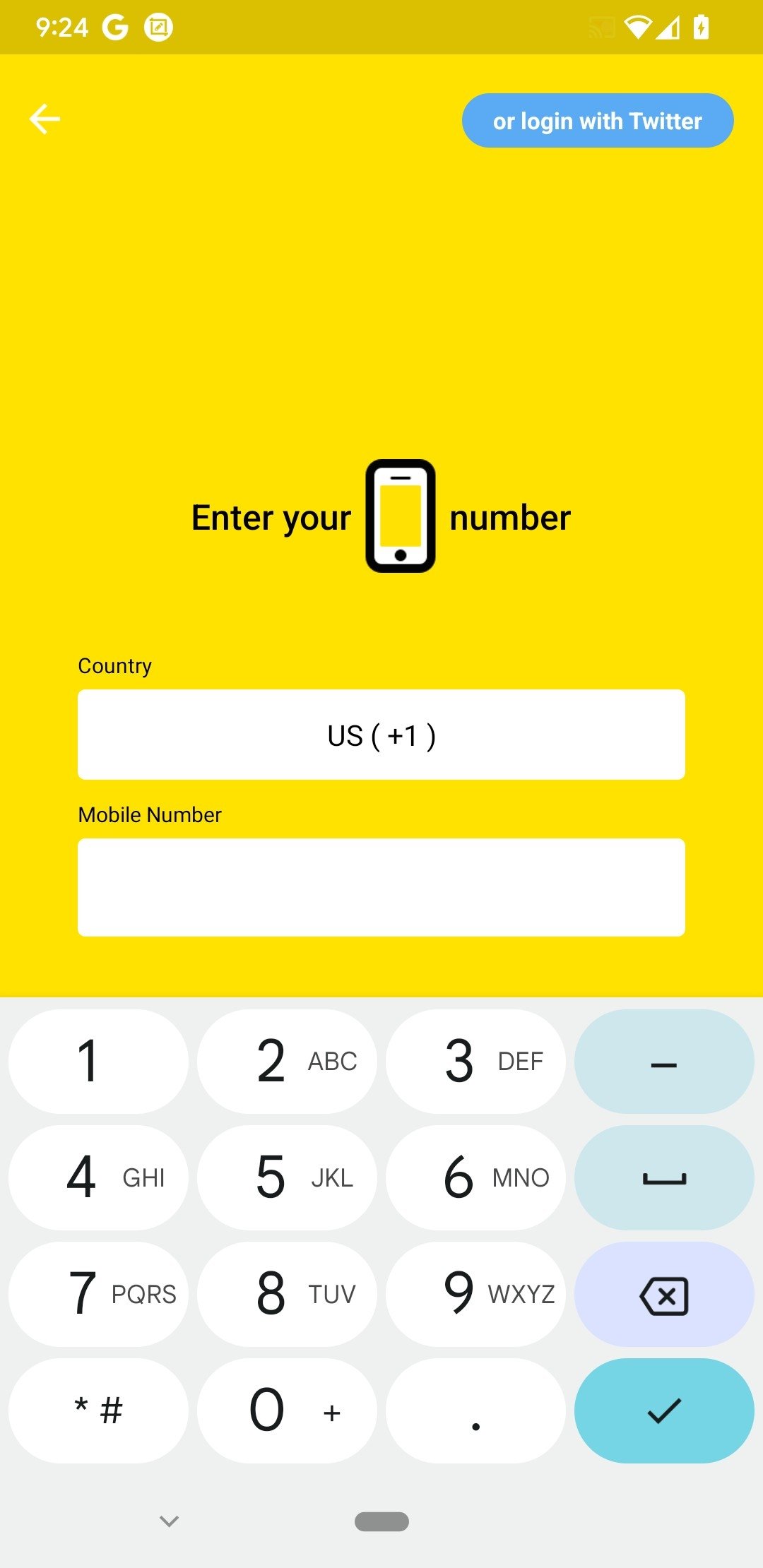Confirm the number with the checkmark key
The height and width of the screenshot is (1568, 763).
(664, 1410)
